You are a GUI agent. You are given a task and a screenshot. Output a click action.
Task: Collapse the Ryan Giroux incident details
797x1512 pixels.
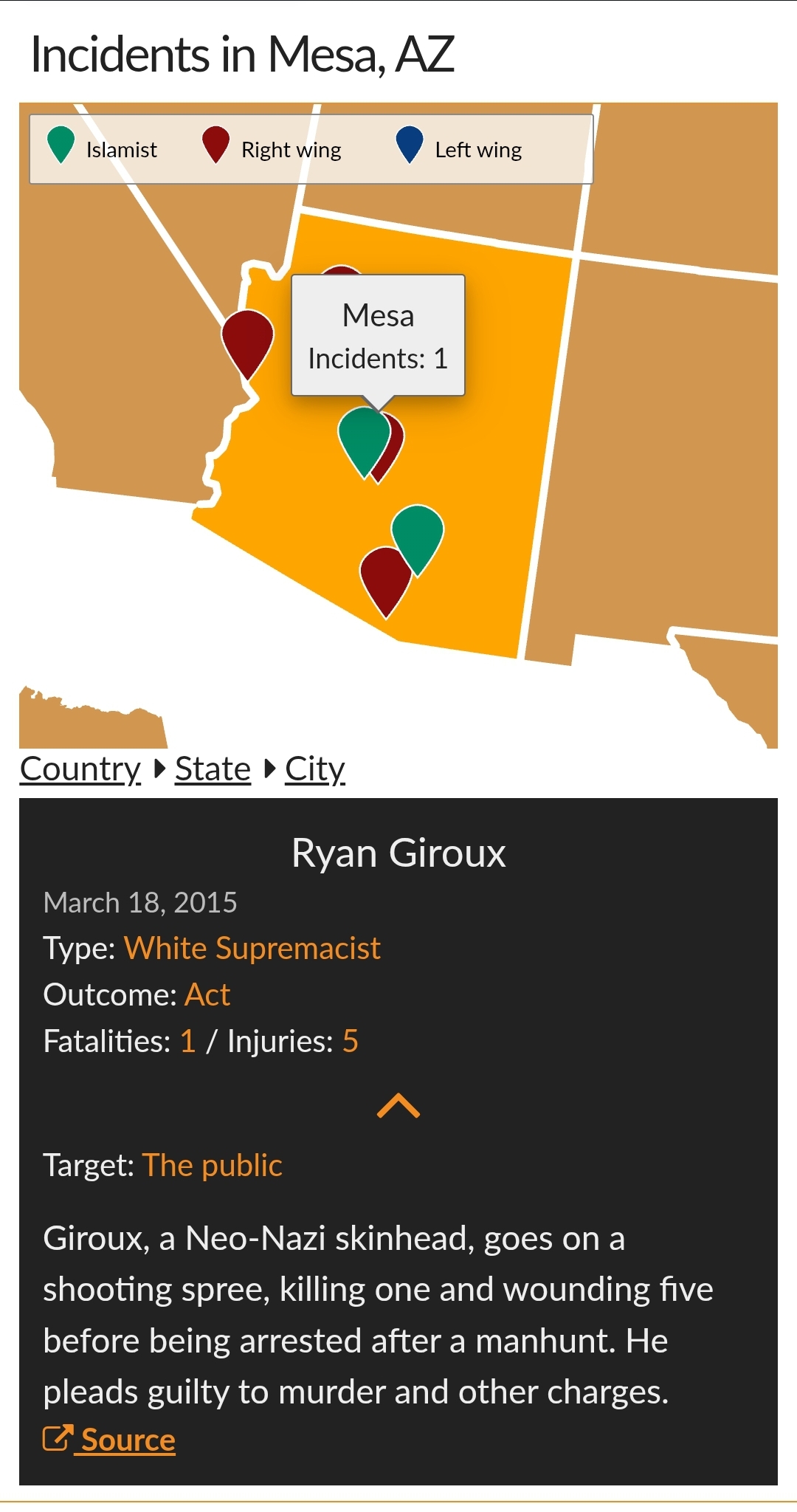click(398, 1104)
